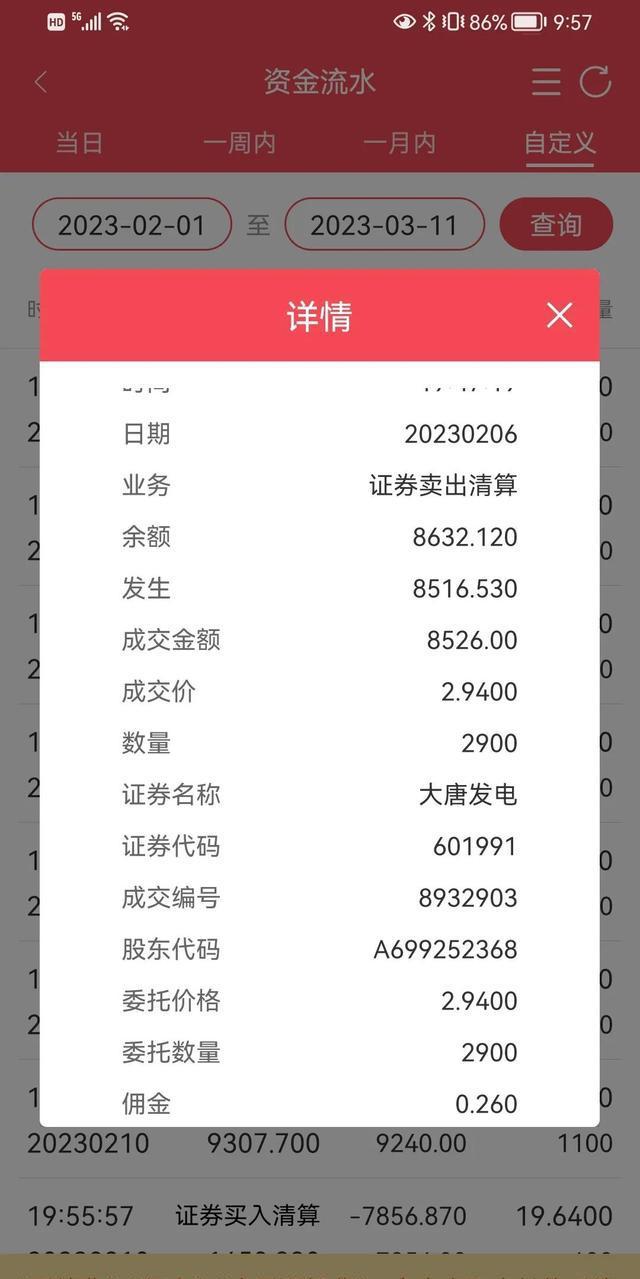
Task: Go back from 资金流水
Action: (41, 82)
